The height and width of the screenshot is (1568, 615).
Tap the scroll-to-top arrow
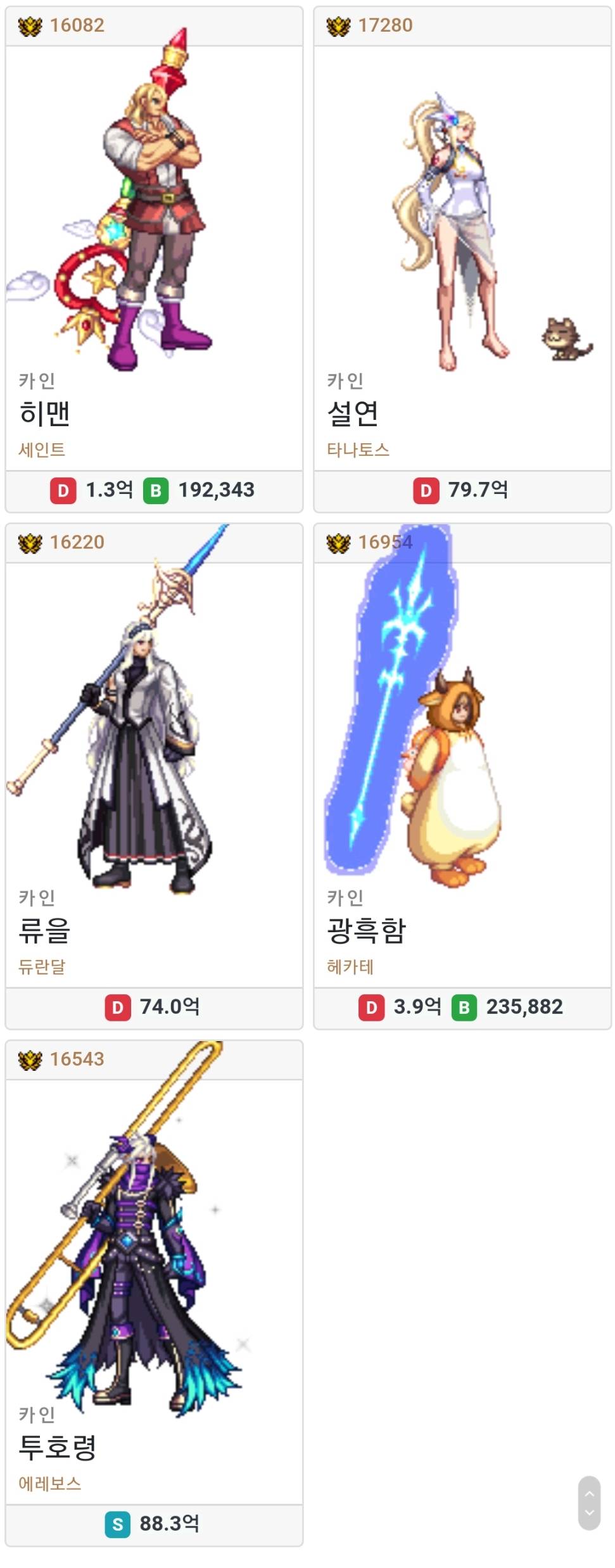pyautogui.click(x=589, y=1493)
